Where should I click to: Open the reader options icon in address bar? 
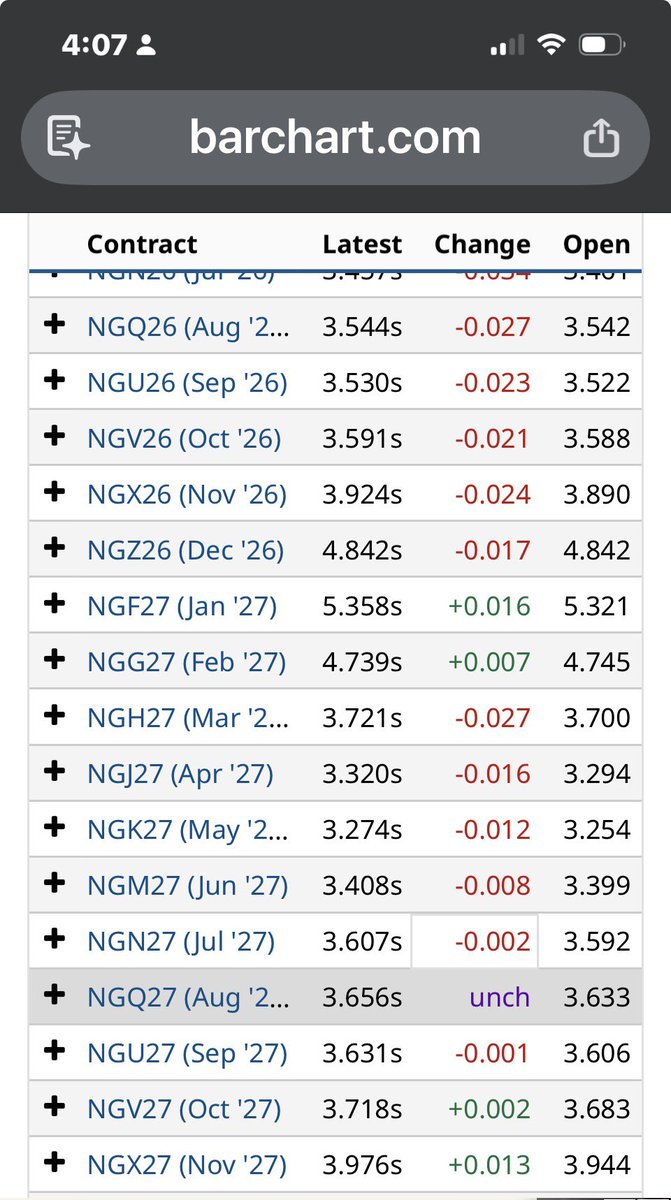click(68, 138)
